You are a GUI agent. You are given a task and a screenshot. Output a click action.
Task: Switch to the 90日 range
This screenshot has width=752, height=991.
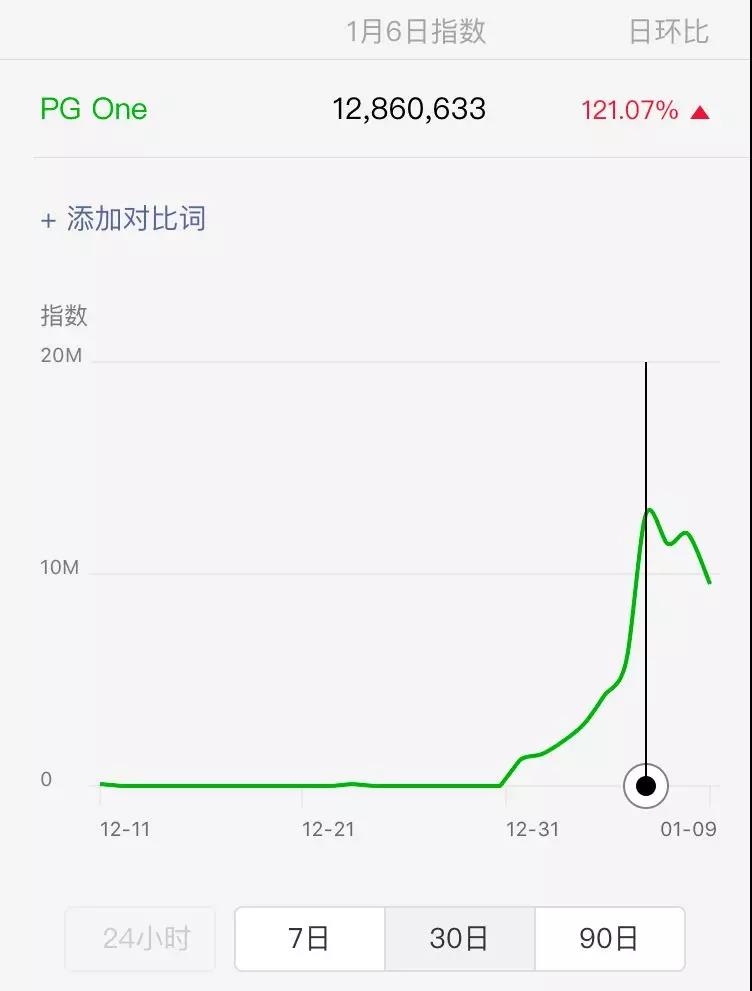click(x=609, y=938)
